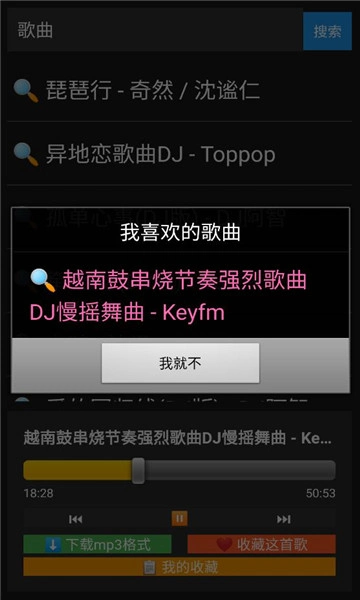Screen dimensions: 360x600
Task: Favorite this song with 收藏这首歌
Action: tap(262, 544)
